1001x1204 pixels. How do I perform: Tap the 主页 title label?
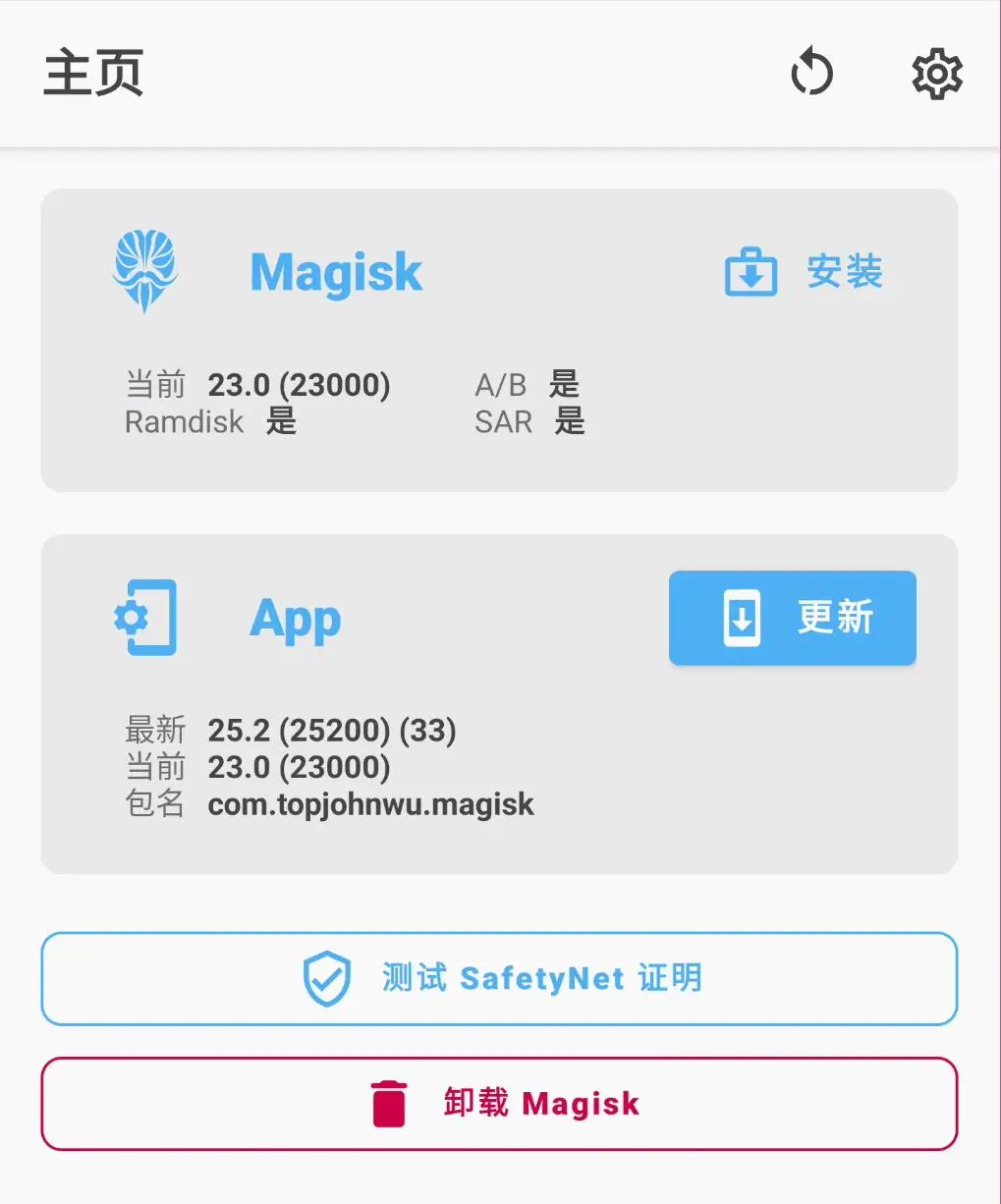[x=92, y=74]
